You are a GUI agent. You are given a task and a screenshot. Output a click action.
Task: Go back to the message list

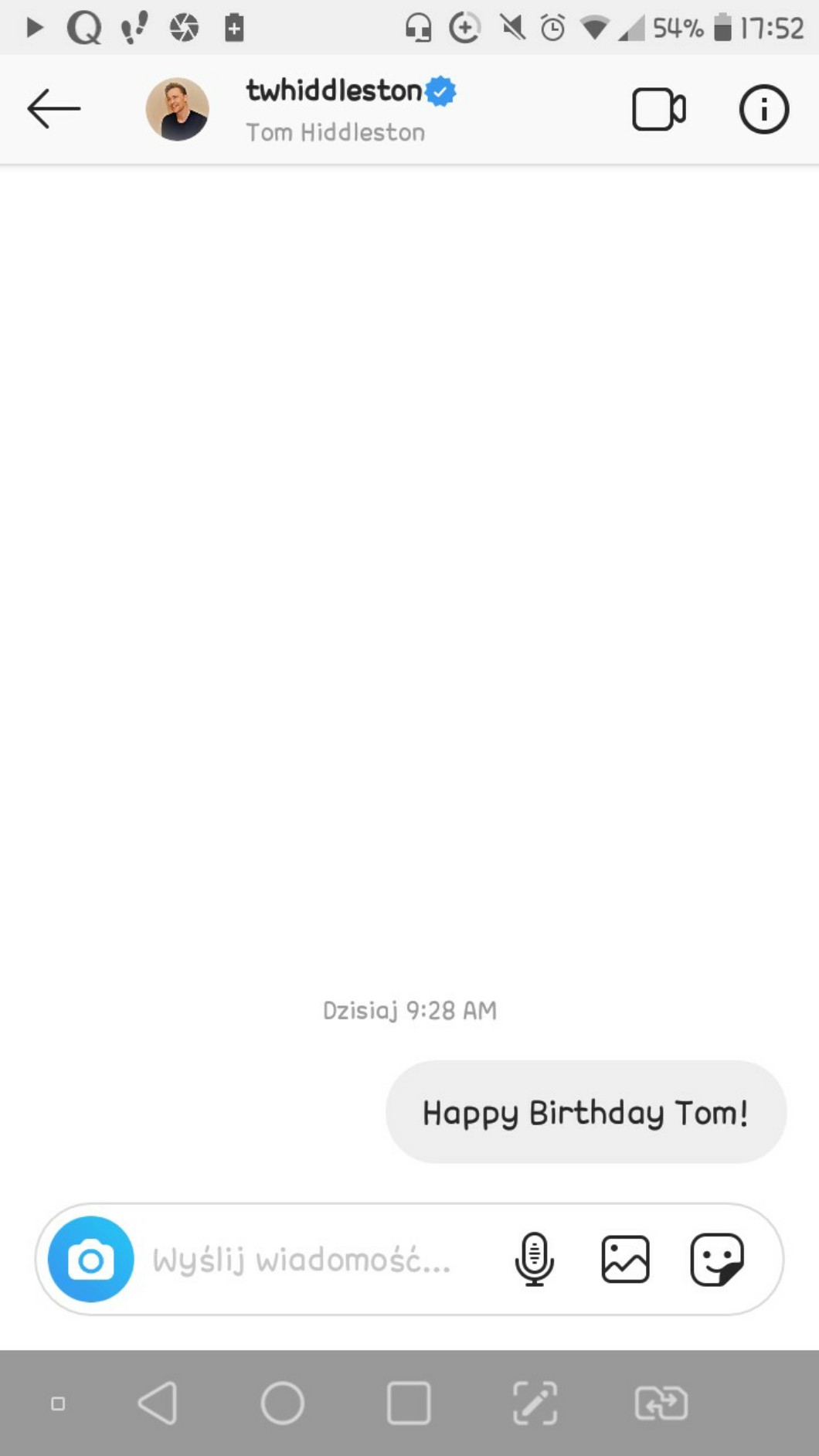click(53, 109)
